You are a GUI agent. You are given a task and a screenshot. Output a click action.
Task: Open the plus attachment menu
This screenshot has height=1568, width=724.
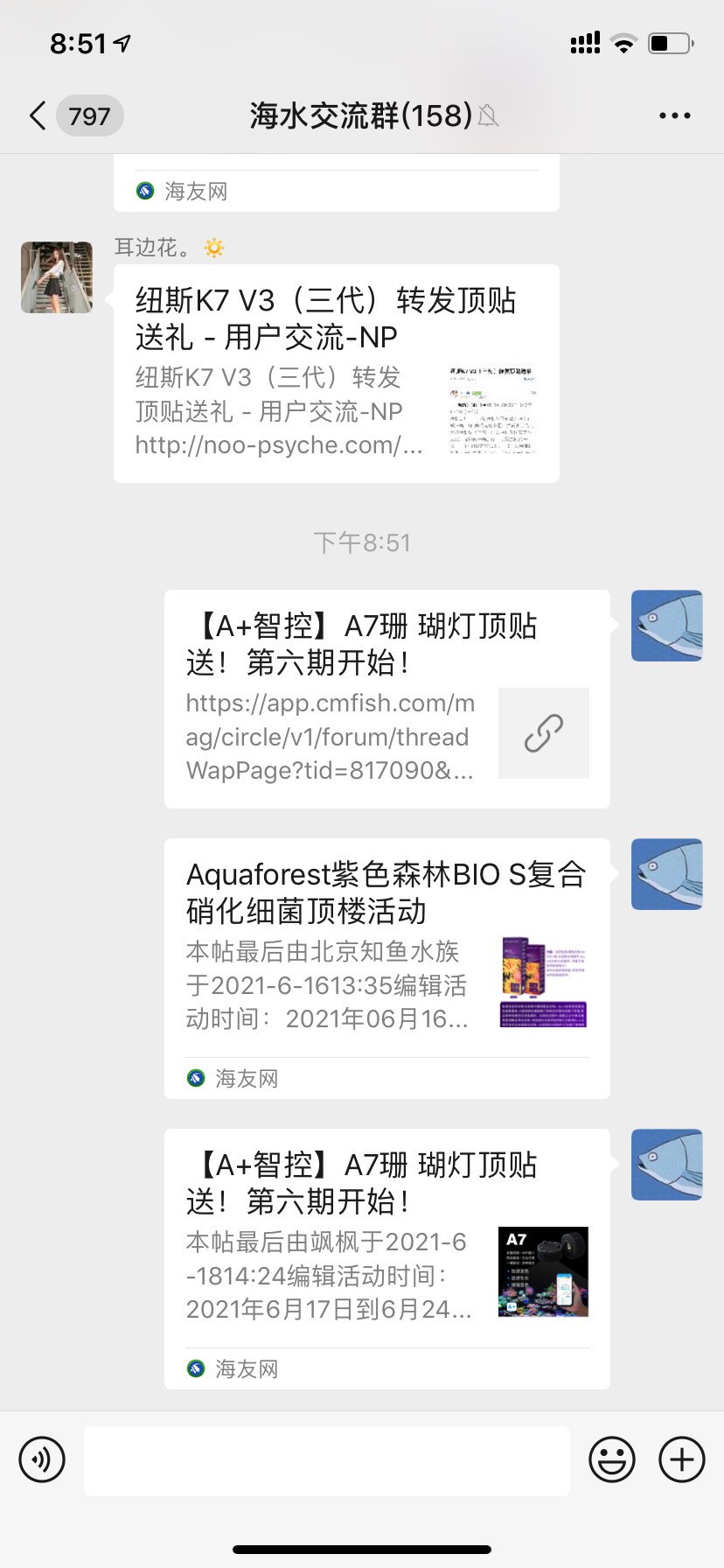pyautogui.click(x=682, y=1459)
